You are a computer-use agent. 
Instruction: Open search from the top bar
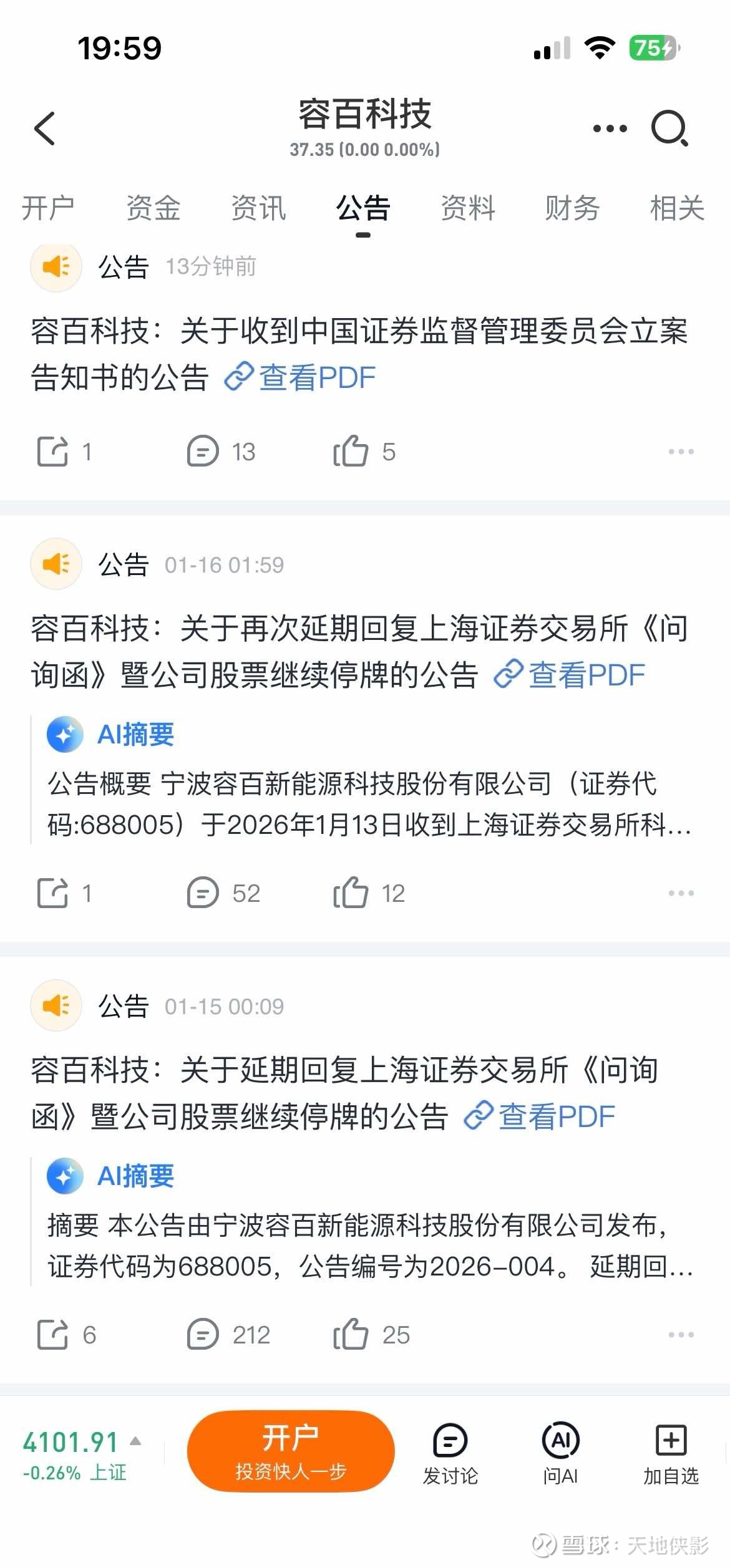tap(669, 128)
